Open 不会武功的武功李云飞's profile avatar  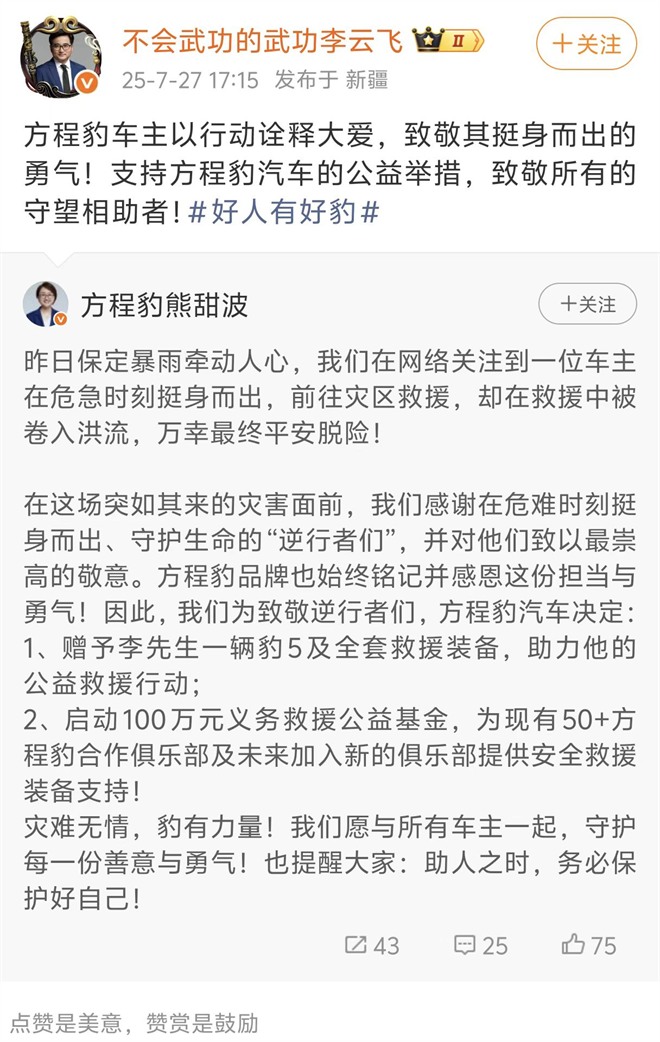(60, 57)
